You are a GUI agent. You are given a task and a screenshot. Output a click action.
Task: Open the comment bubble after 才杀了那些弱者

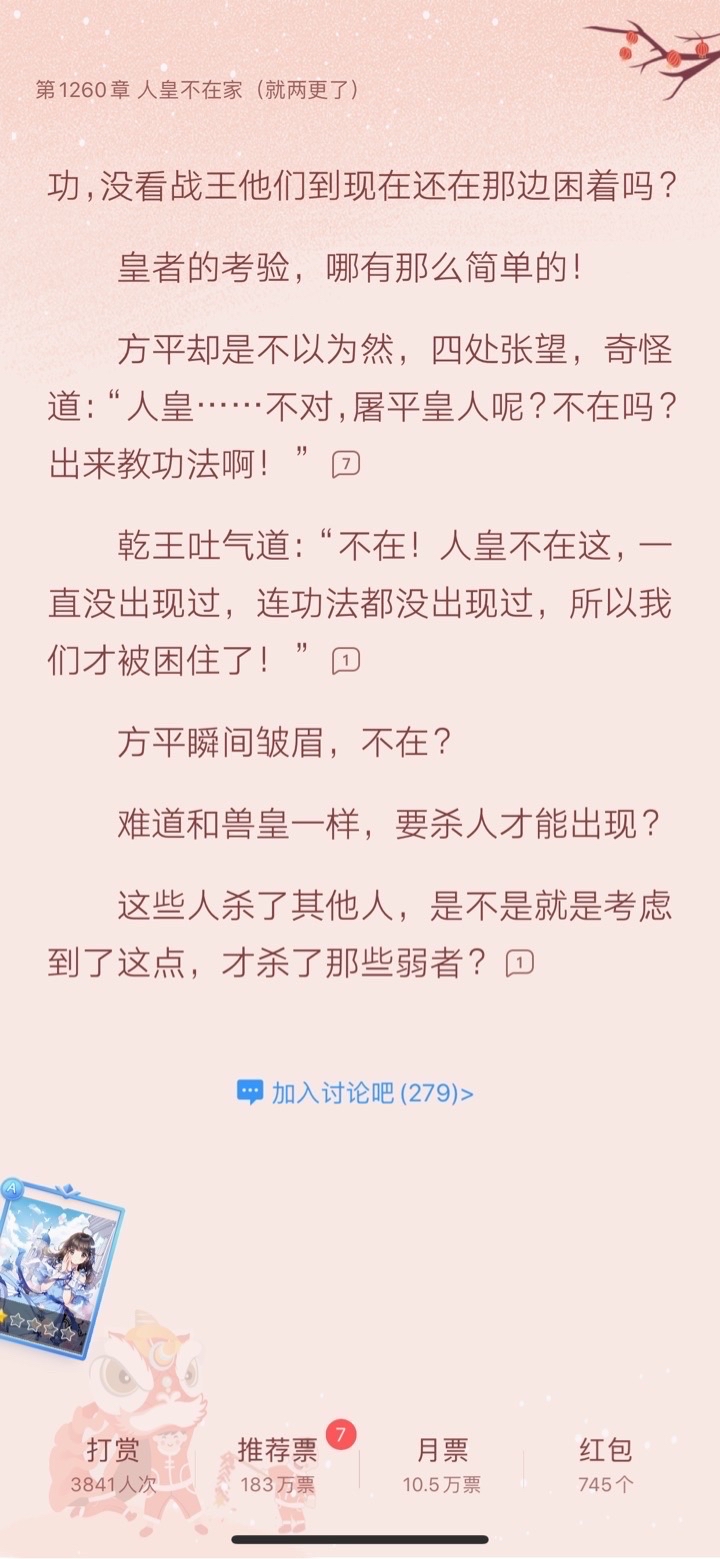519,964
